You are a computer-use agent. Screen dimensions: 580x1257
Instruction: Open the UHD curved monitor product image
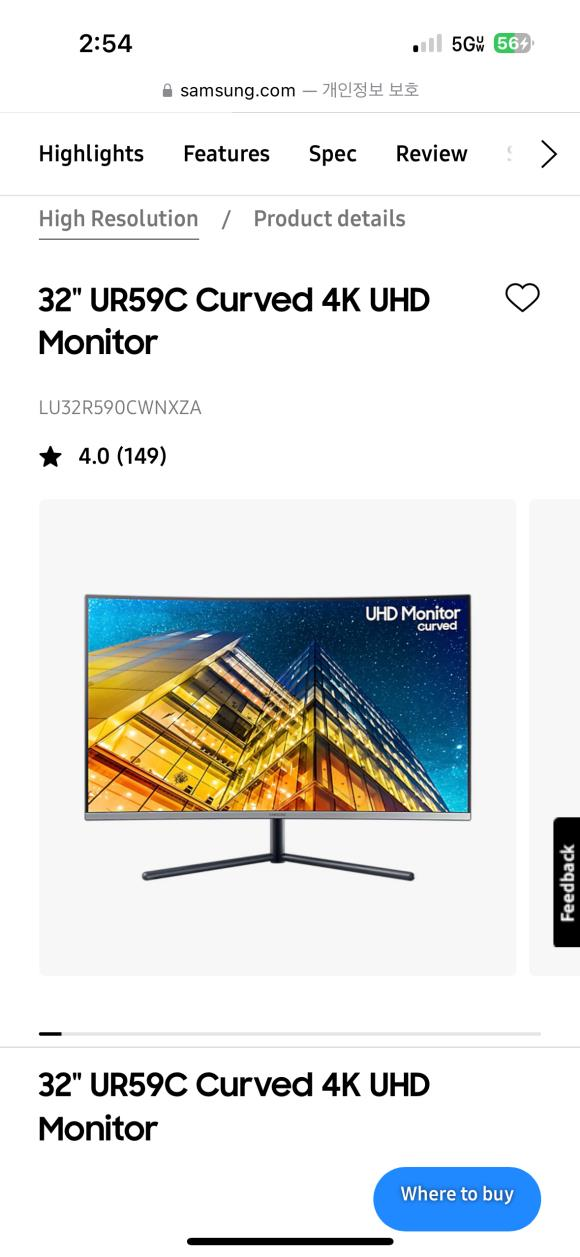pyautogui.click(x=277, y=737)
